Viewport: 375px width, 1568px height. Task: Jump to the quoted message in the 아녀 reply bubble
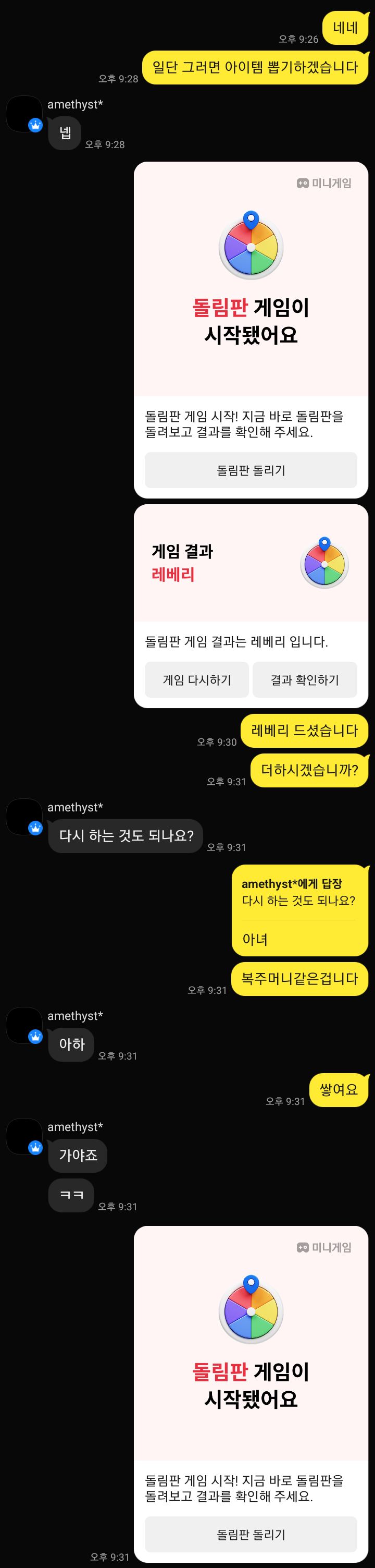coord(298,893)
